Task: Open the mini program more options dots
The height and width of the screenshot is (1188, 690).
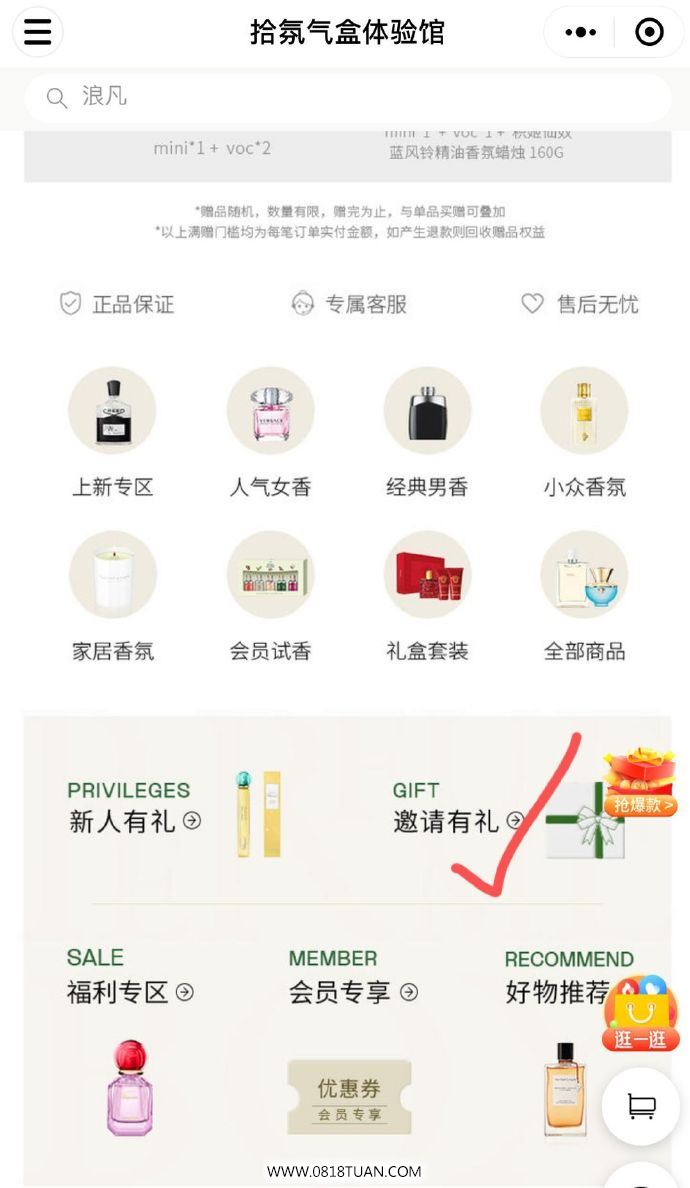Action: [580, 32]
